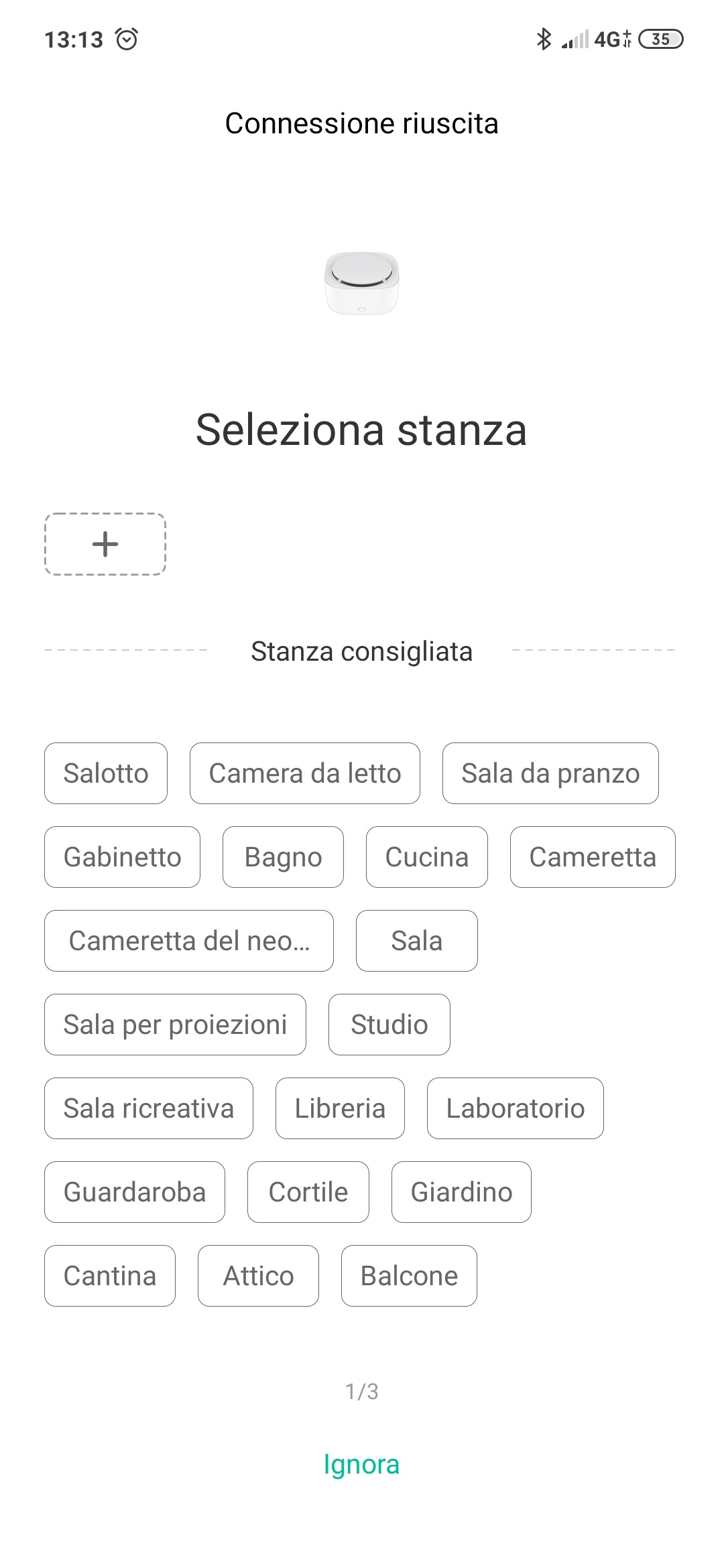Assign device to Bagno
The width and height of the screenshot is (724, 1568).
[x=283, y=857]
